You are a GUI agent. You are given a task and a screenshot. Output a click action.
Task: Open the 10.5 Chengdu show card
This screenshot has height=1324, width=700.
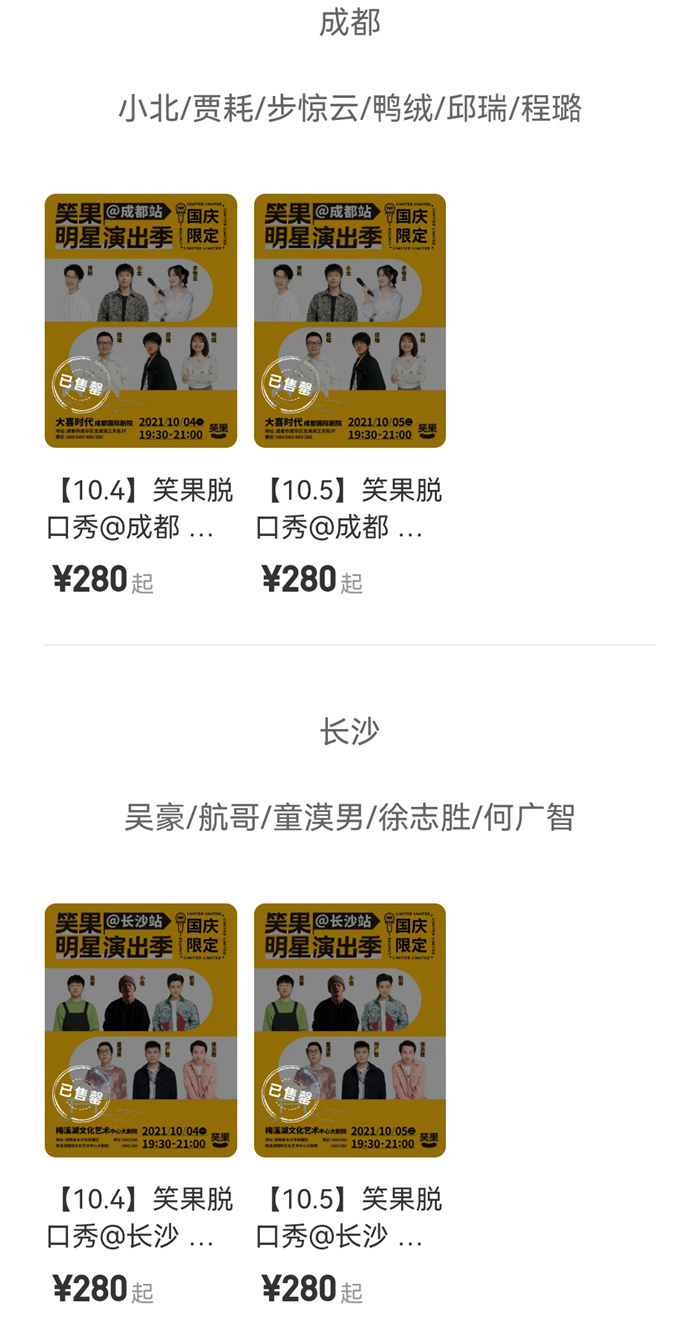coord(350,320)
